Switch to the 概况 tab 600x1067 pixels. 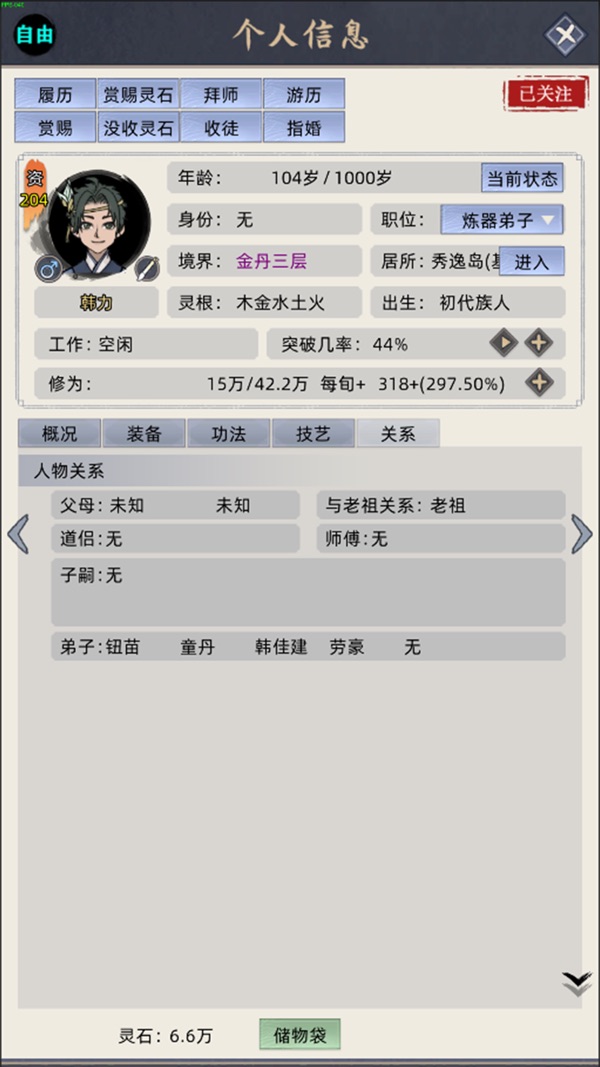tap(60, 434)
